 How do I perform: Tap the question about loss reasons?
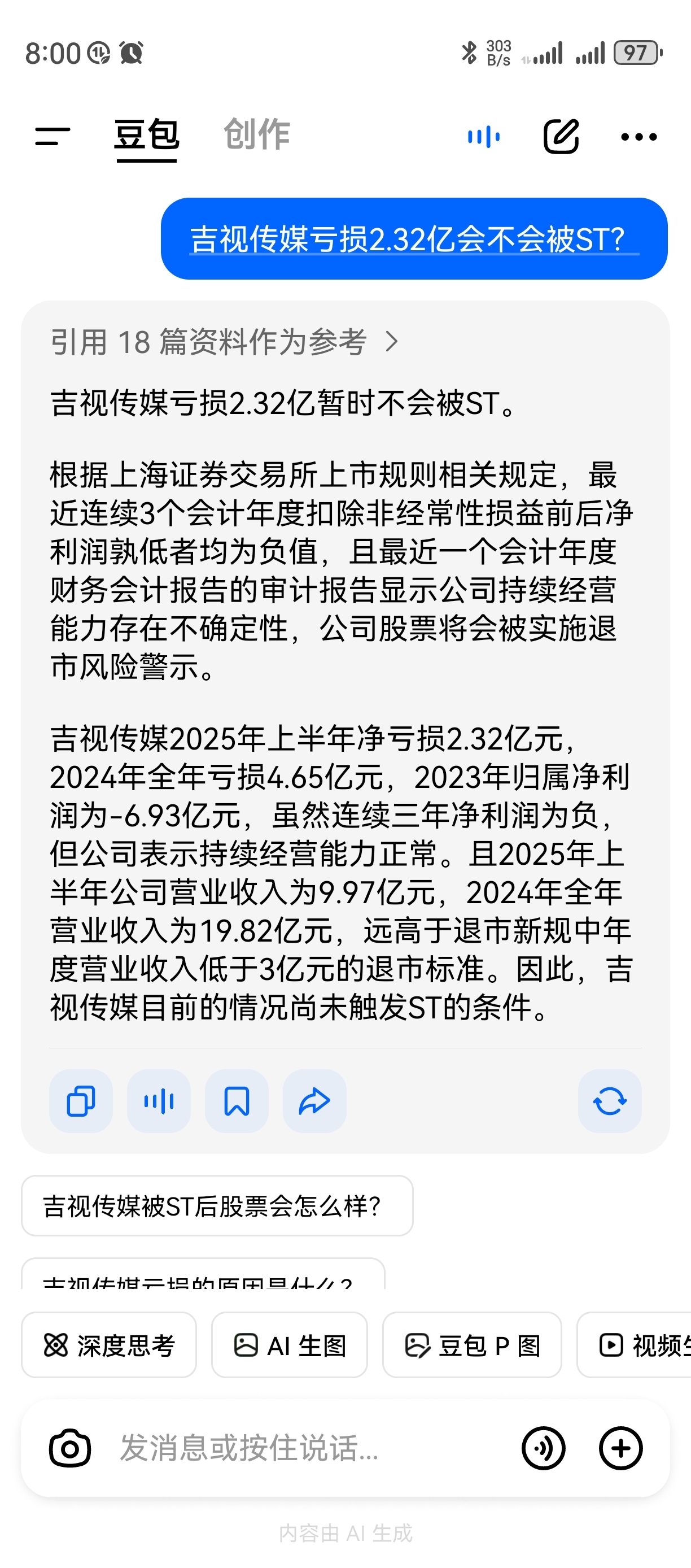[201, 1283]
